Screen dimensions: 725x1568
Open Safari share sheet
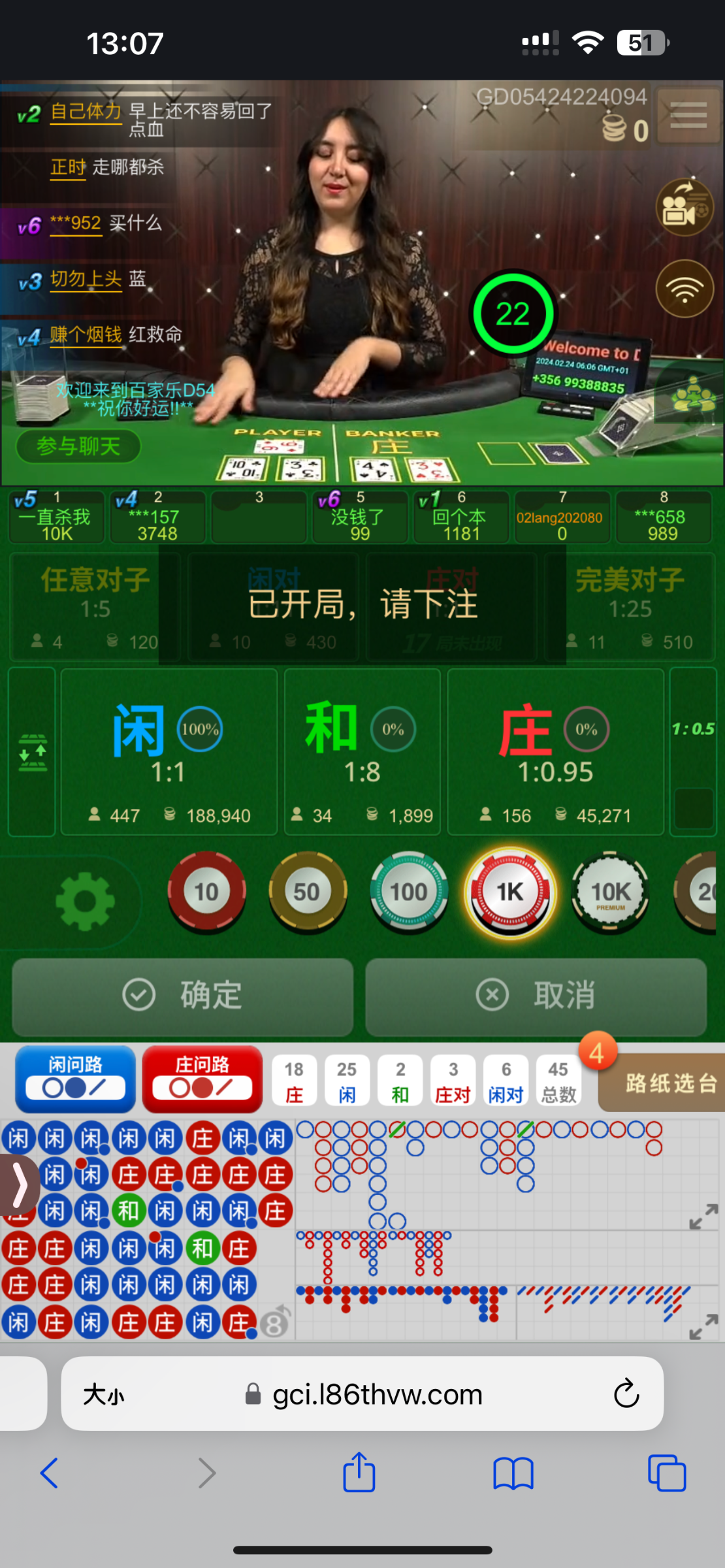coord(359,1474)
